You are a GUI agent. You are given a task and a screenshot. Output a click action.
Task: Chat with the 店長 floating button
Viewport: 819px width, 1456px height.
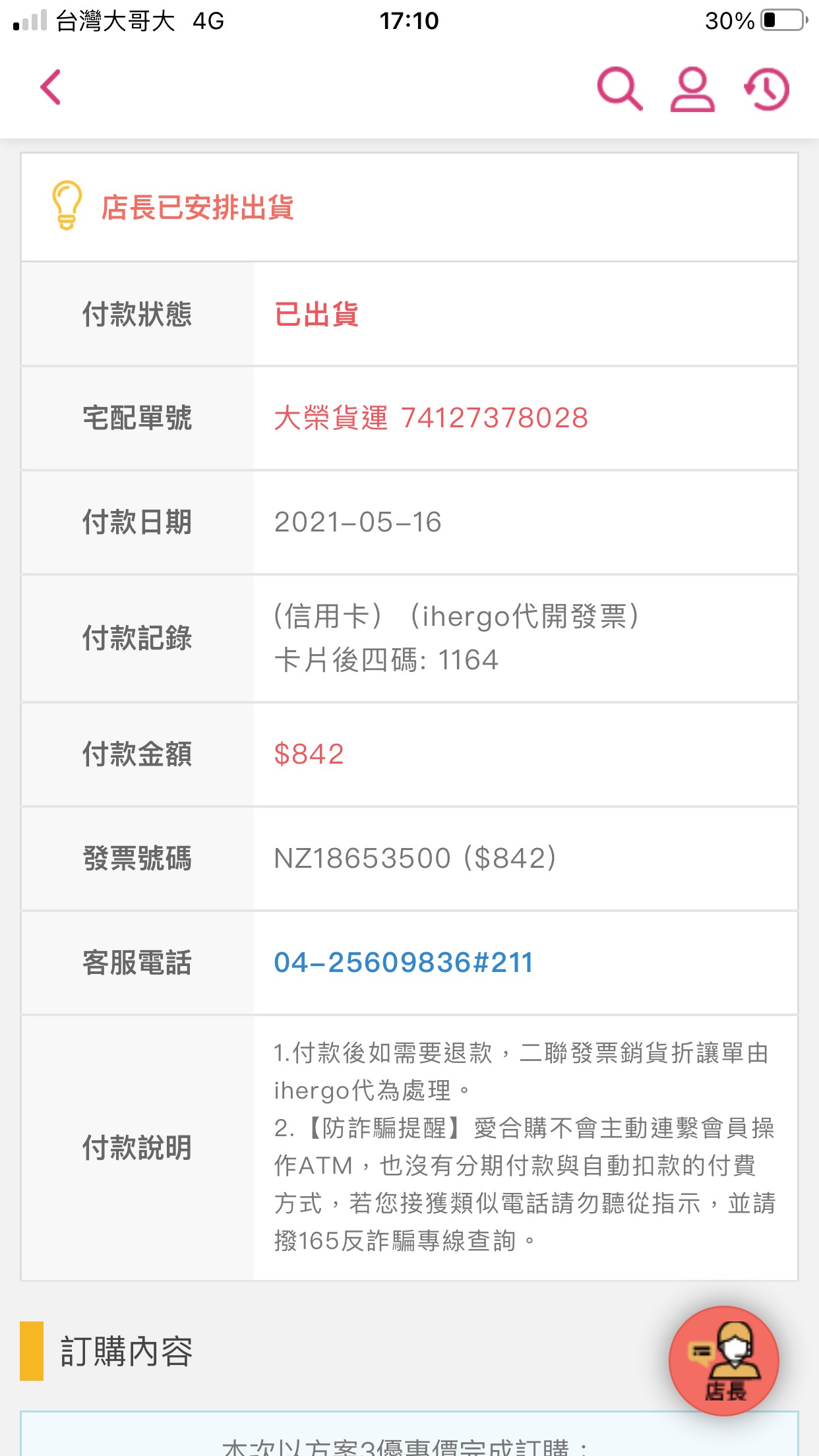(x=724, y=1361)
